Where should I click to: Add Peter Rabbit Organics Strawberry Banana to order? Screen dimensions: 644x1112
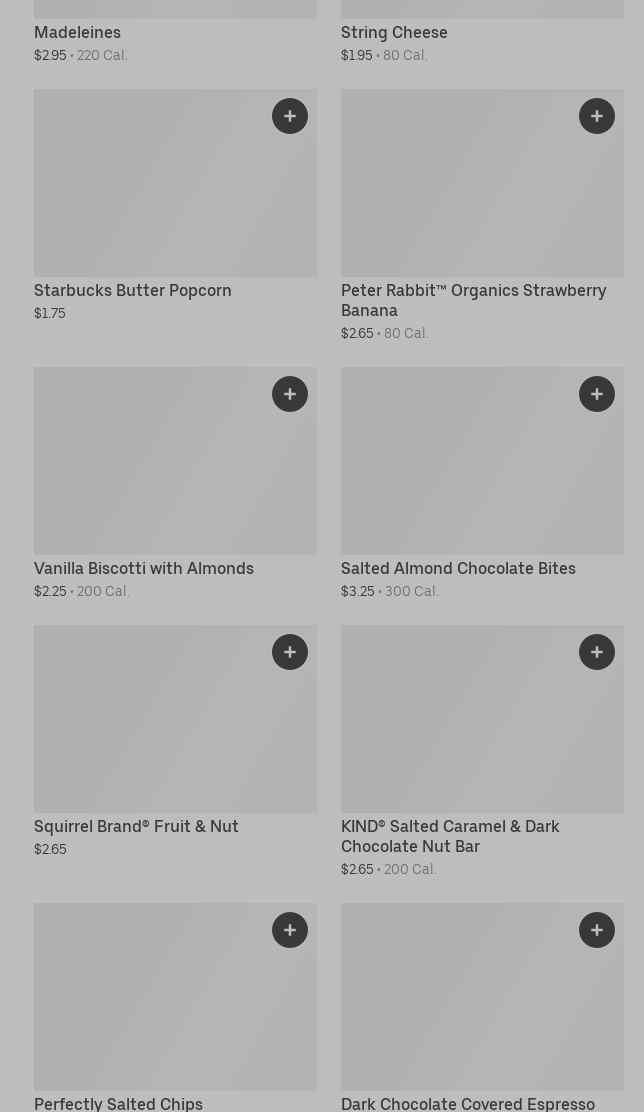click(597, 116)
